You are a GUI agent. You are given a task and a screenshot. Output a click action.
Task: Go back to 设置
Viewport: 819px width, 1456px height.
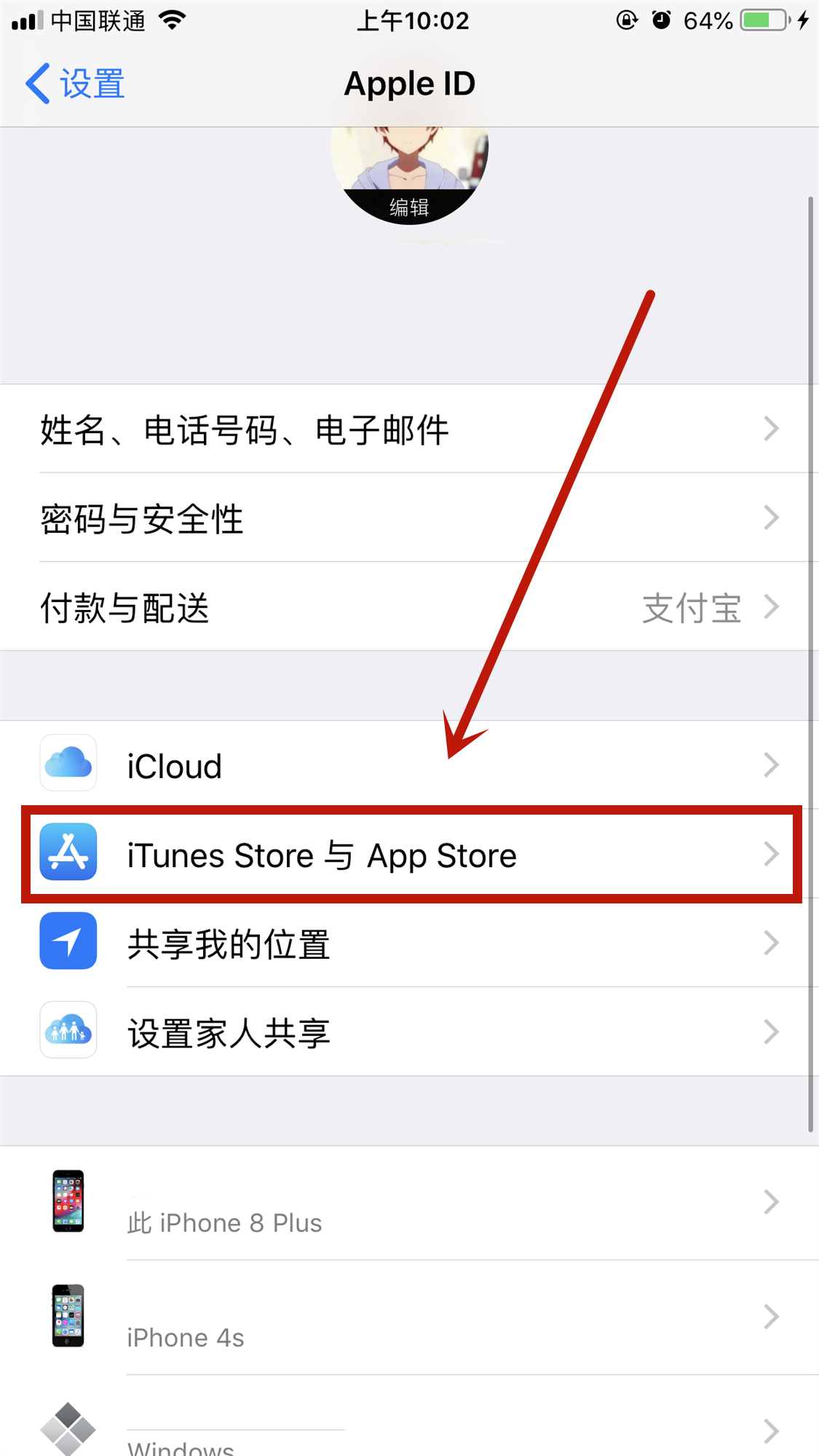coord(75,84)
